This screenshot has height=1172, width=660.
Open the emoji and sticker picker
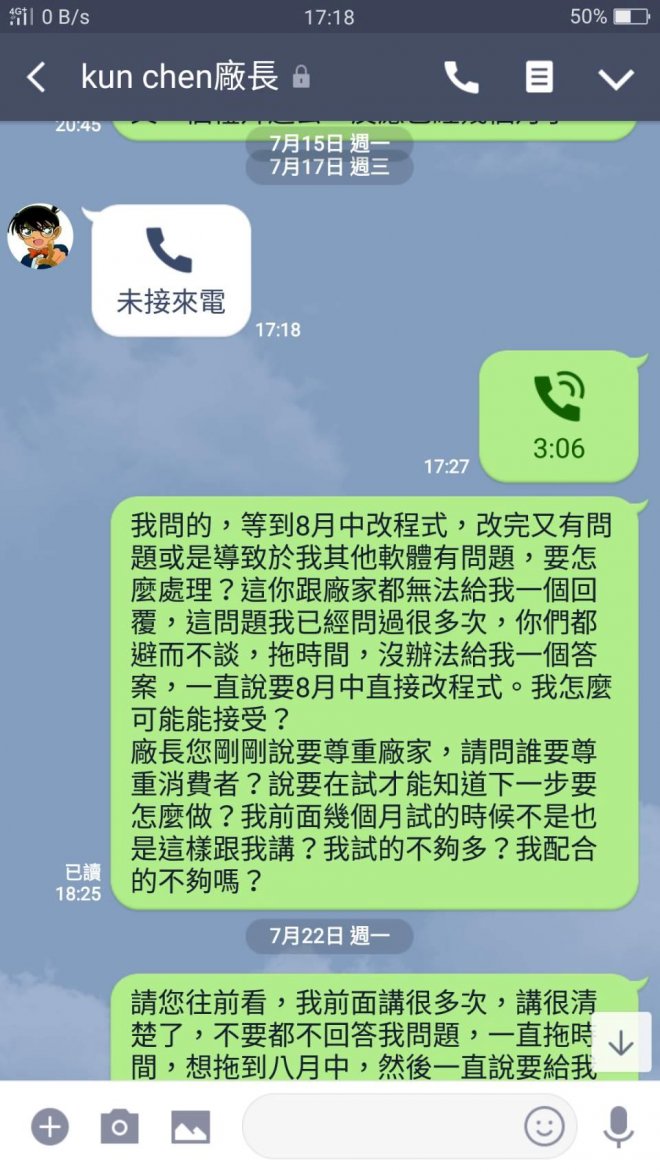click(544, 1127)
